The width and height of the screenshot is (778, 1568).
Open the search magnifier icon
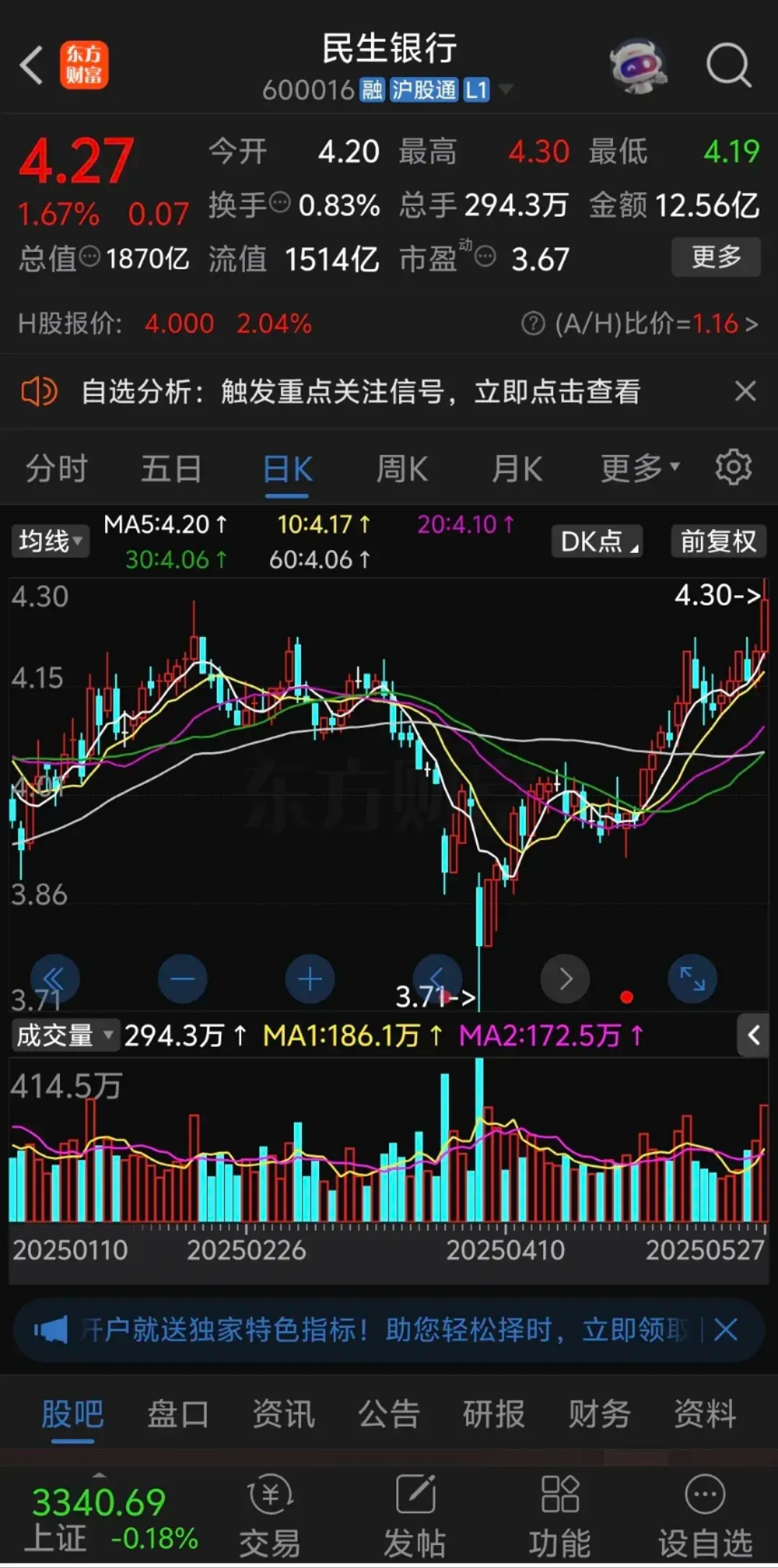point(728,66)
